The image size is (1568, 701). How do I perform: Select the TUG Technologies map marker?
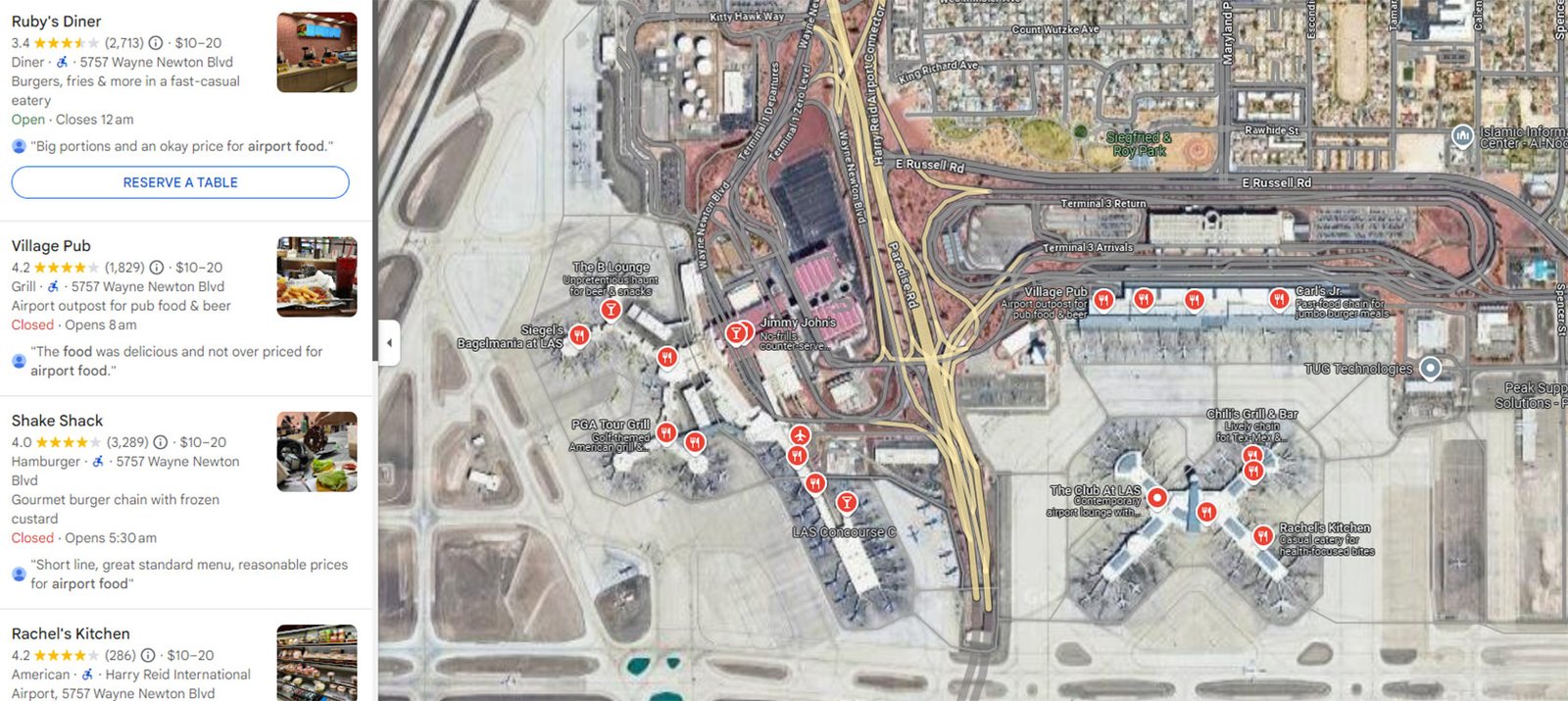(1430, 368)
